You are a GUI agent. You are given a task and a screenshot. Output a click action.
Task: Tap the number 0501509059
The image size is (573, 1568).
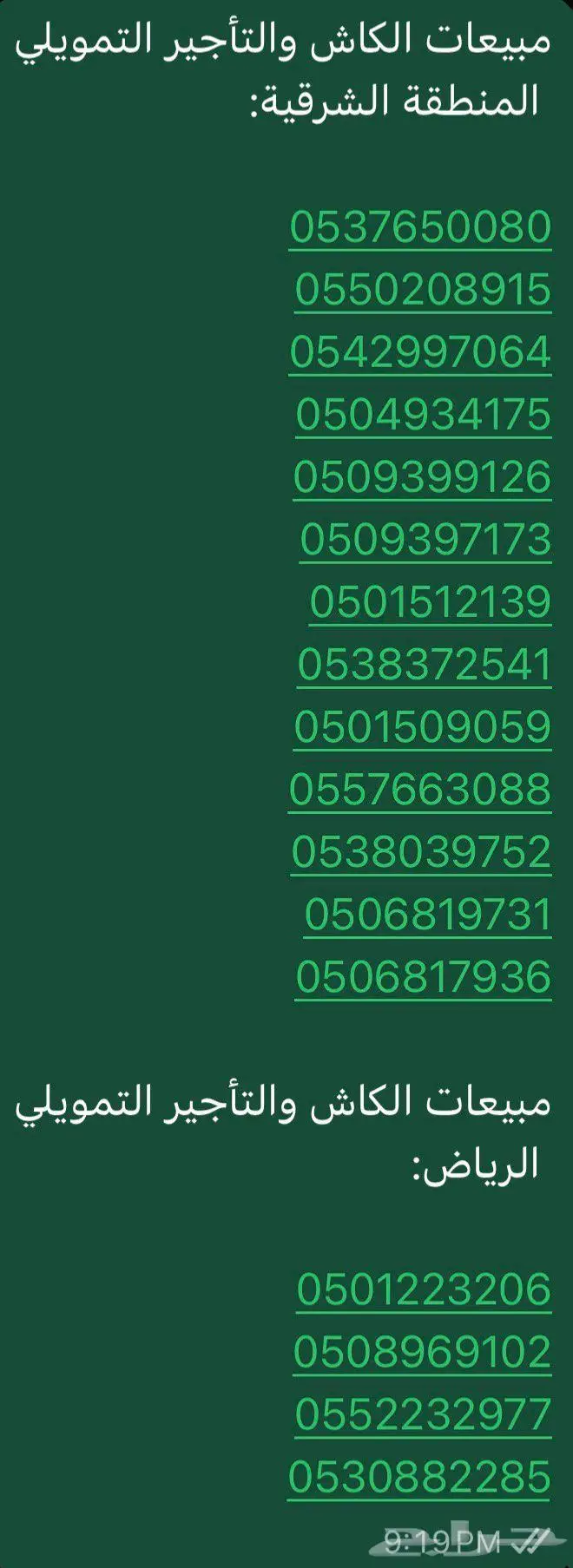click(x=422, y=727)
